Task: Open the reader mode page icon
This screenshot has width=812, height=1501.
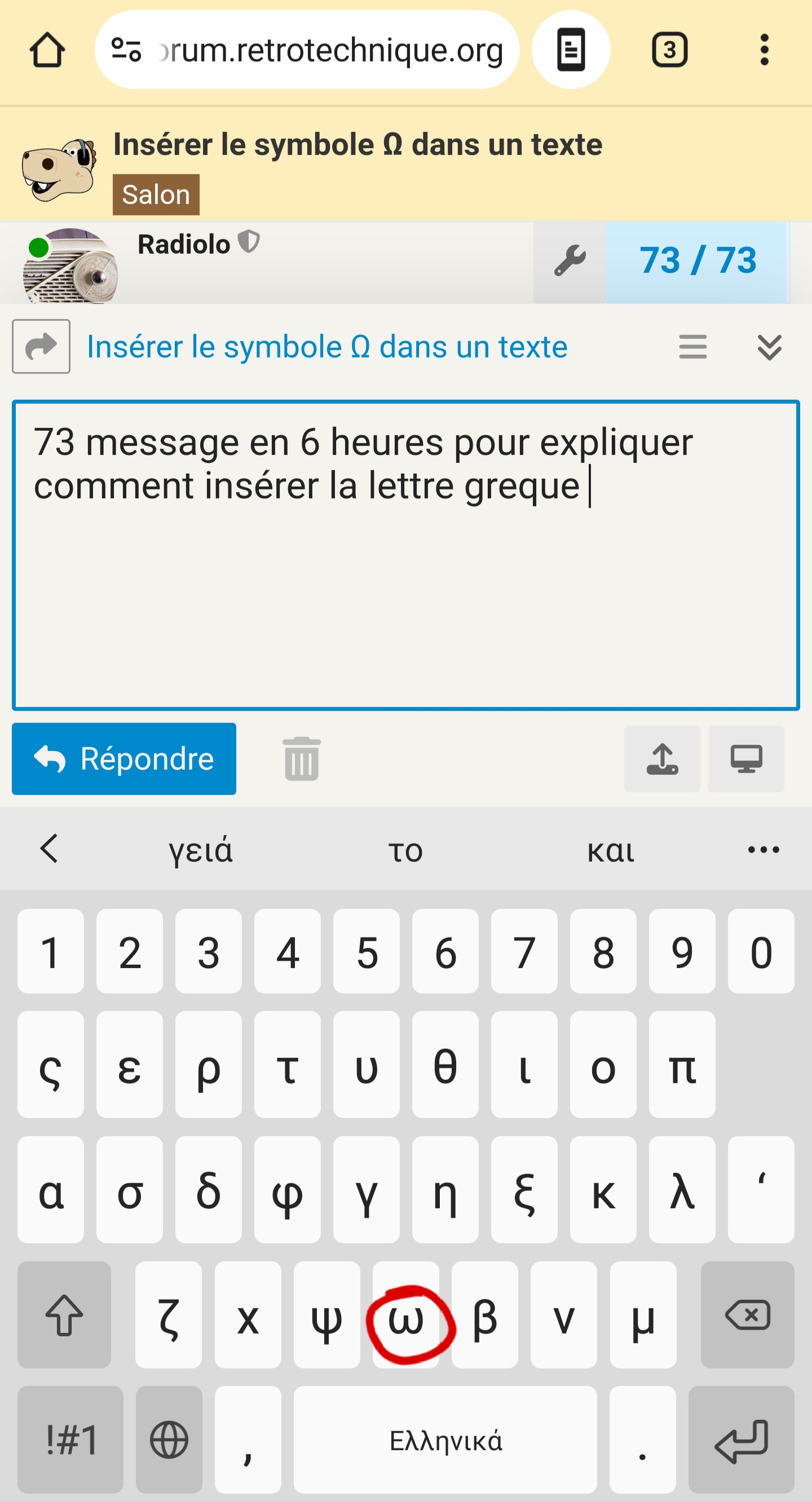Action: point(571,50)
